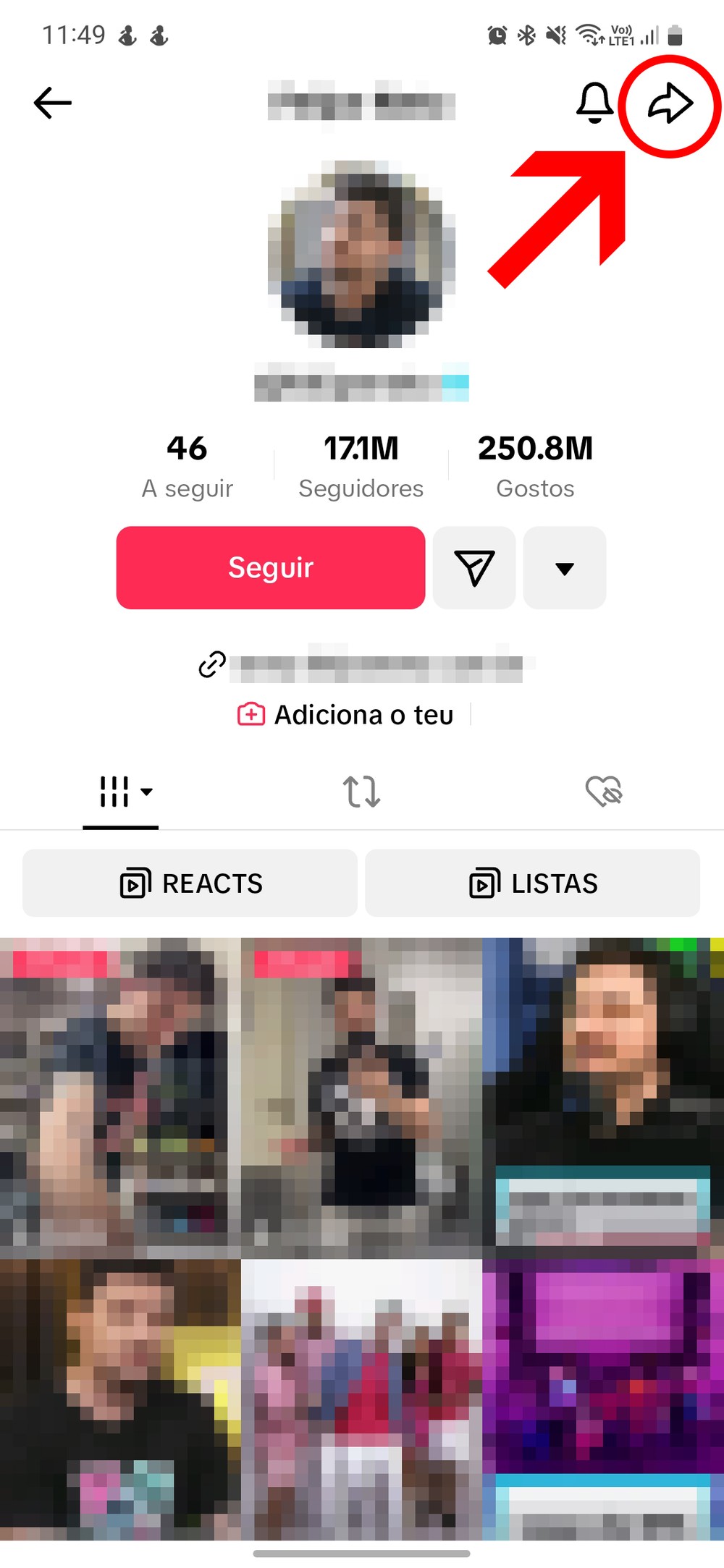
Task: Send a message via the paper plane button
Action: click(474, 568)
